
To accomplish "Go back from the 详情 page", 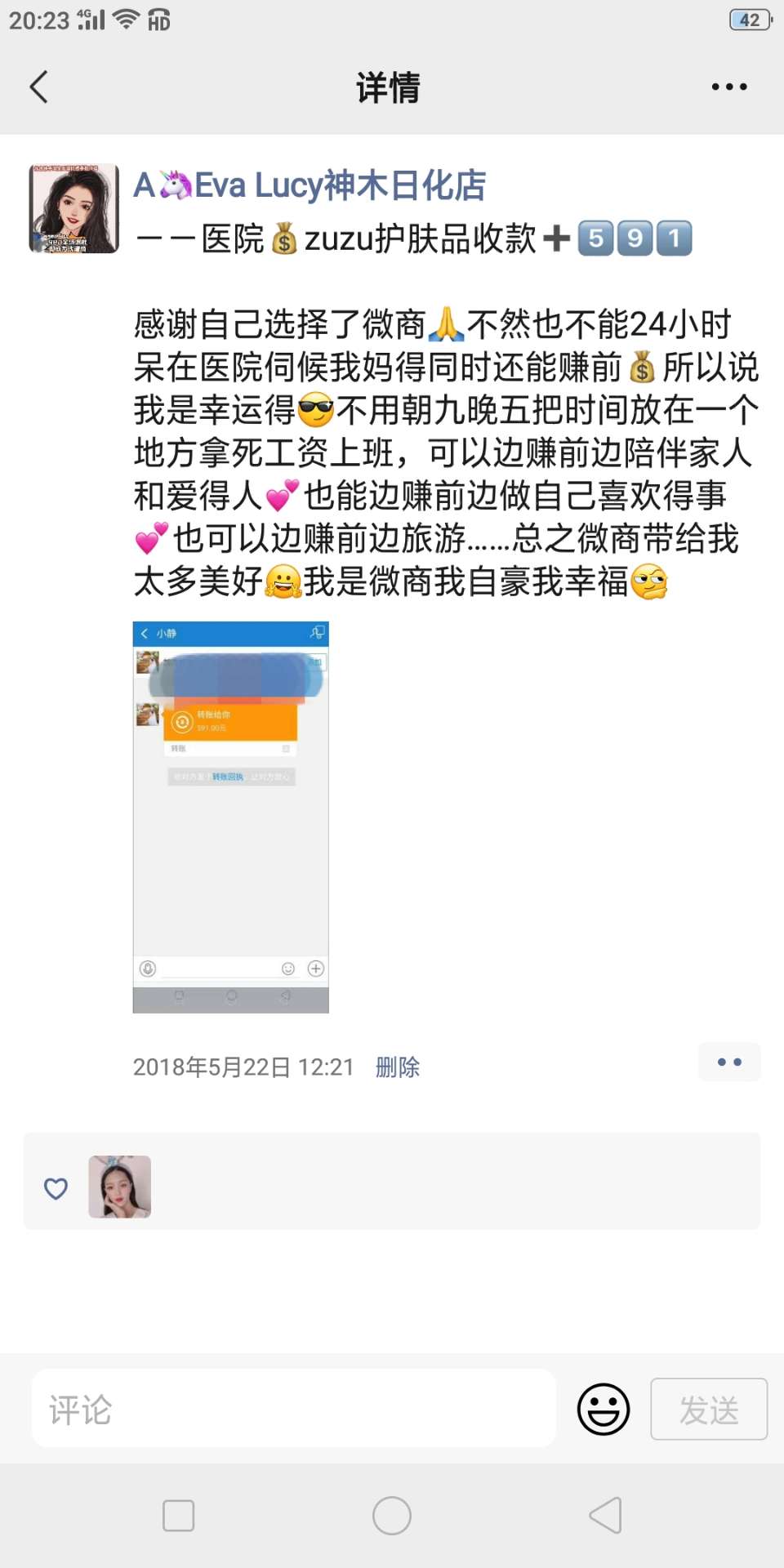I will (x=38, y=87).
